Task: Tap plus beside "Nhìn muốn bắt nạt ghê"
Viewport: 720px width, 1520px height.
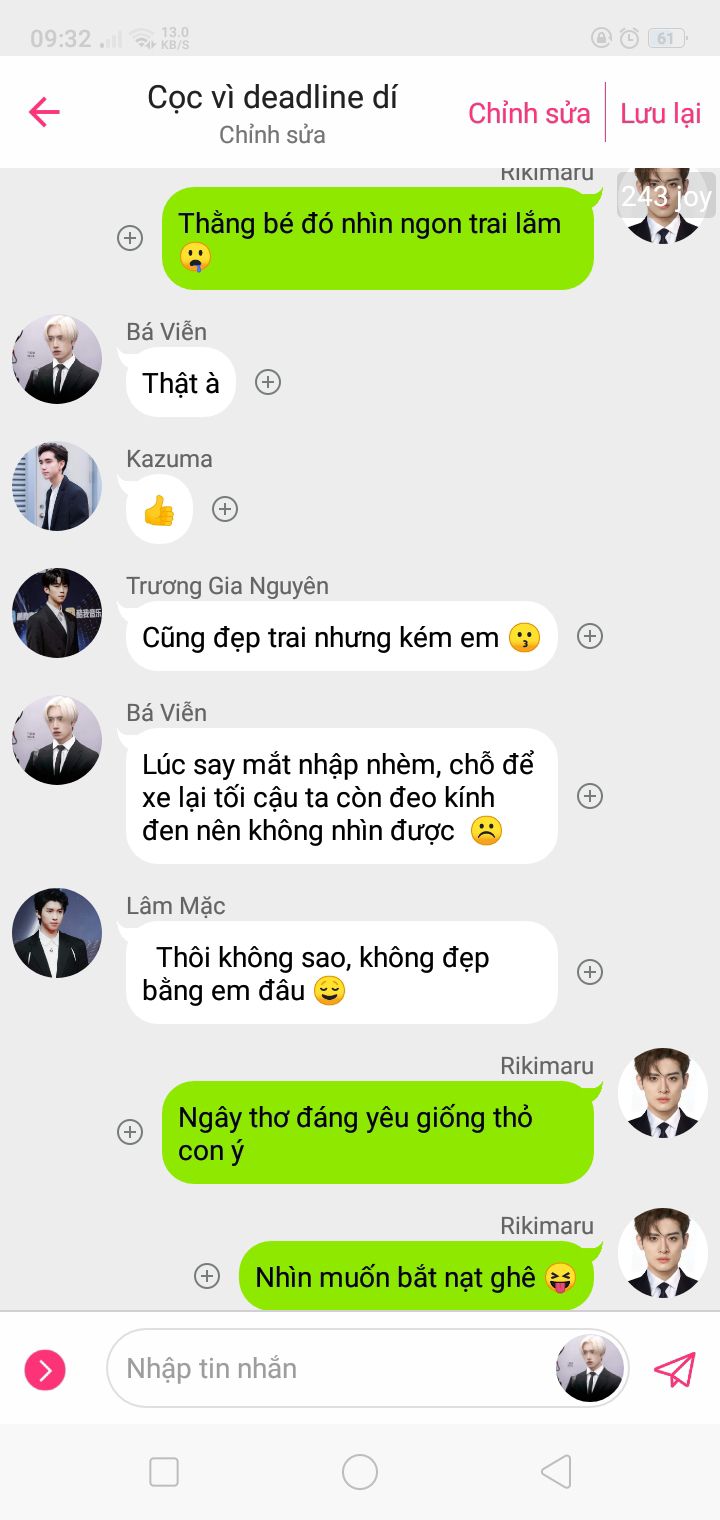Action: pyautogui.click(x=207, y=1276)
